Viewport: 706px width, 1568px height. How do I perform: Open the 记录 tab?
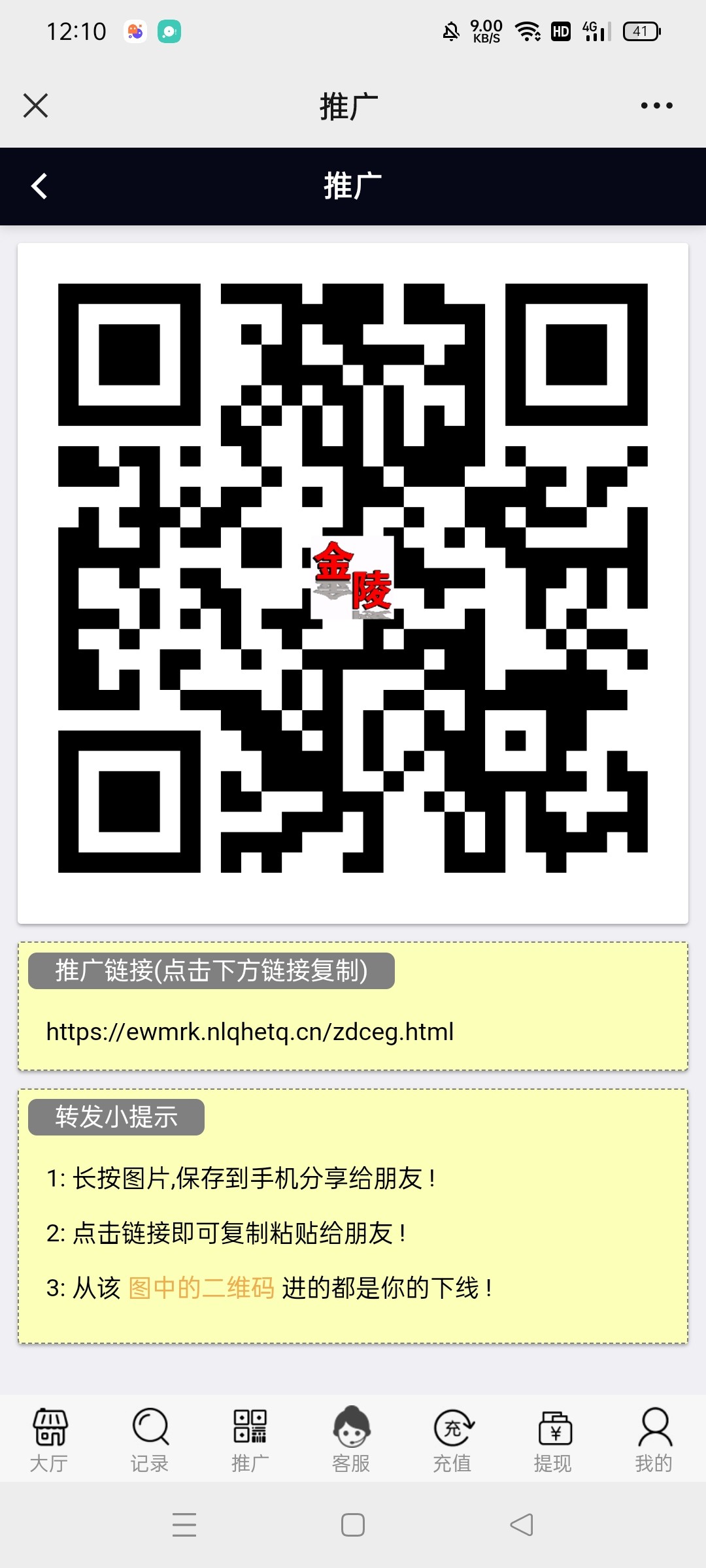tap(150, 1440)
